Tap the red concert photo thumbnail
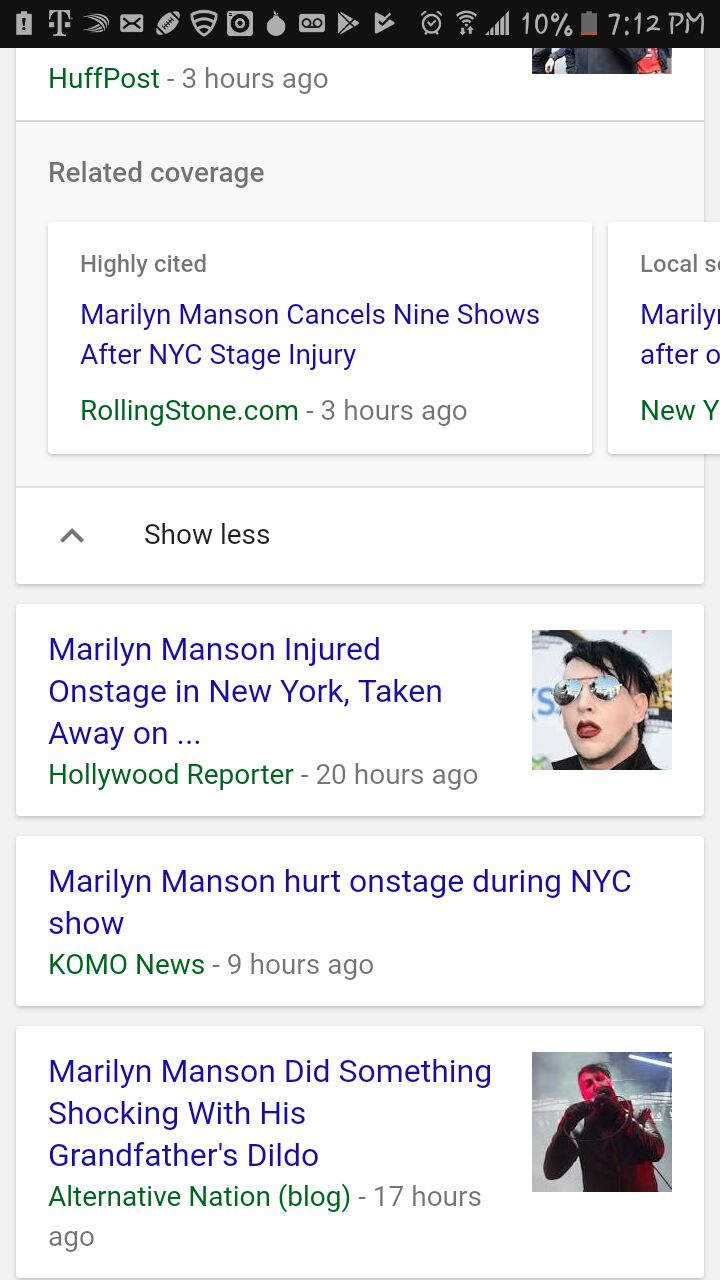This screenshot has width=720, height=1280. click(x=602, y=1122)
